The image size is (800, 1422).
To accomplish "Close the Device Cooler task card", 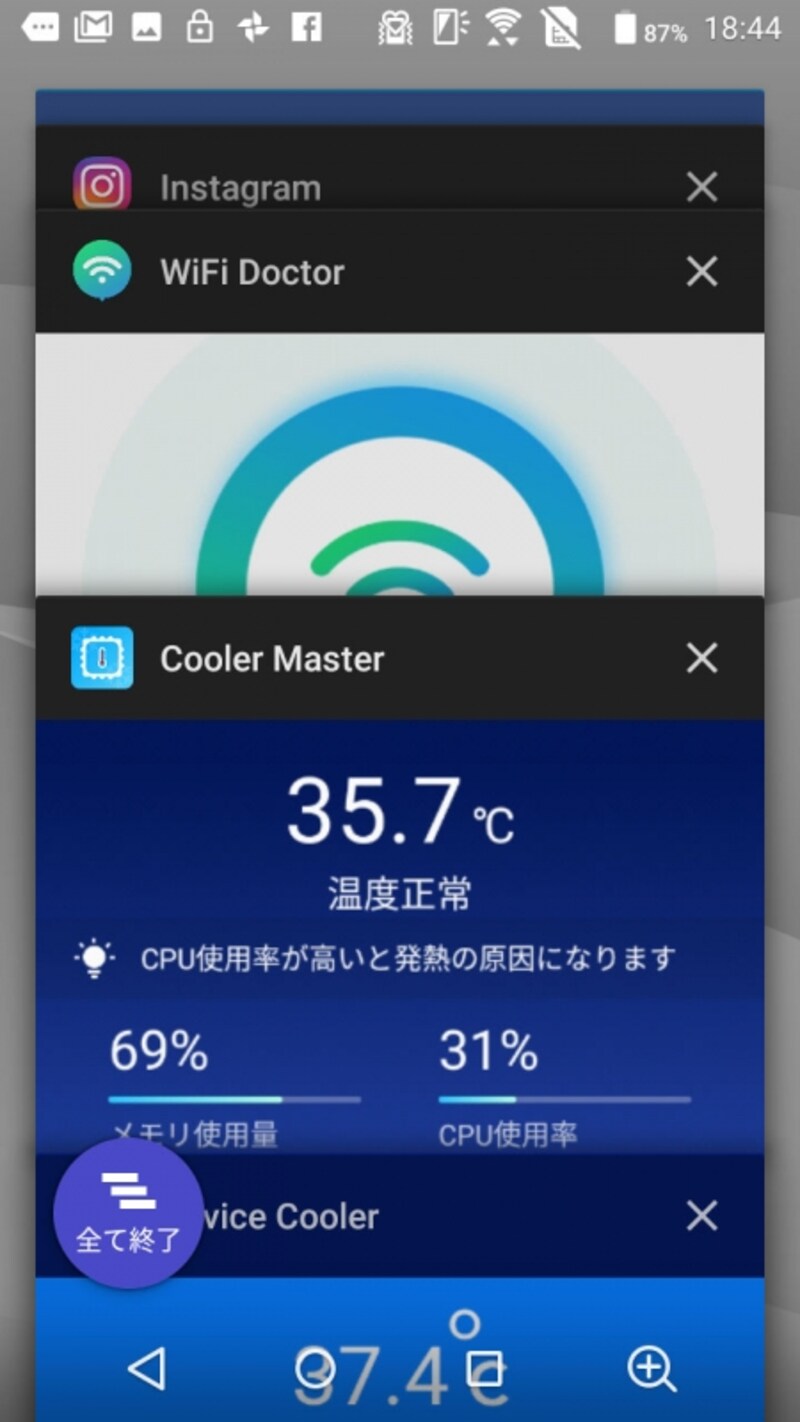I will [x=701, y=1216].
